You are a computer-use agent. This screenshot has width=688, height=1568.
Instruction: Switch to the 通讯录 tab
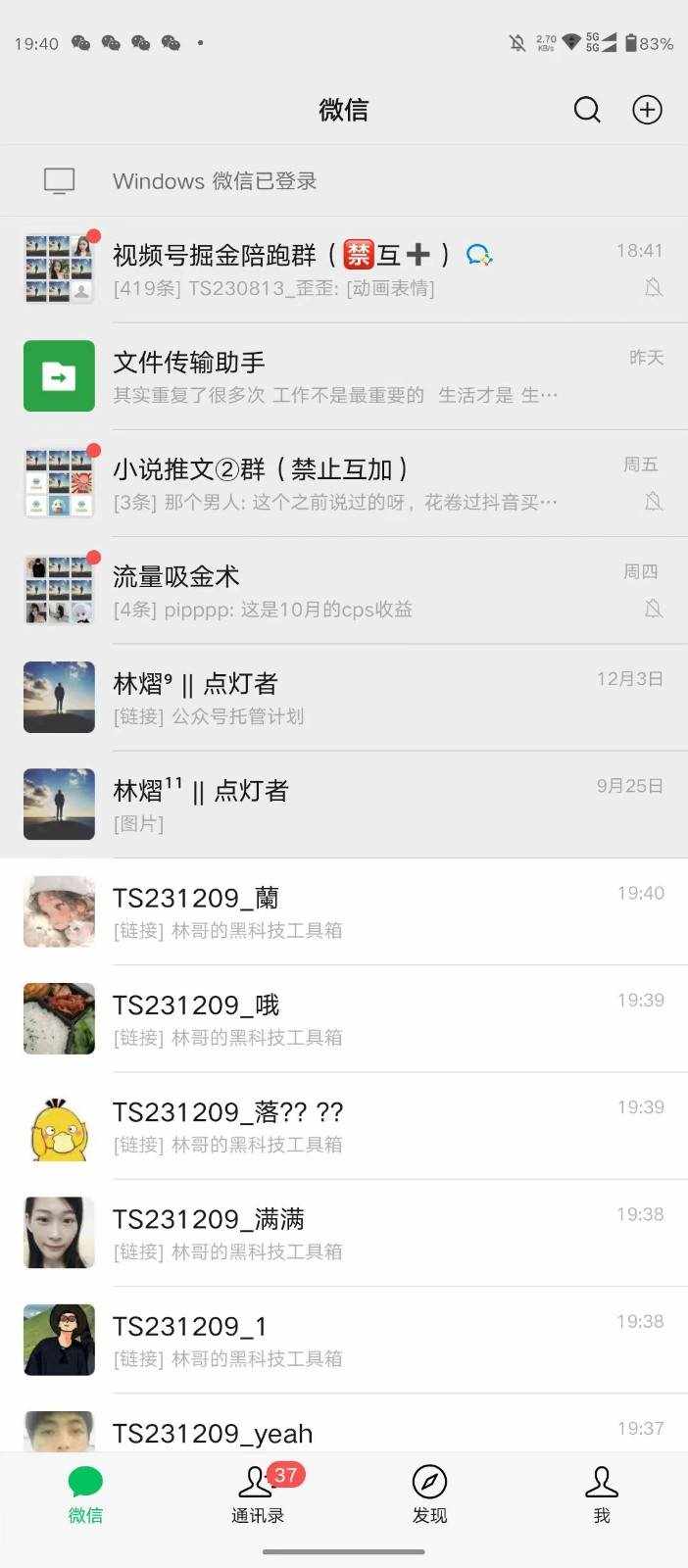pos(258,1494)
